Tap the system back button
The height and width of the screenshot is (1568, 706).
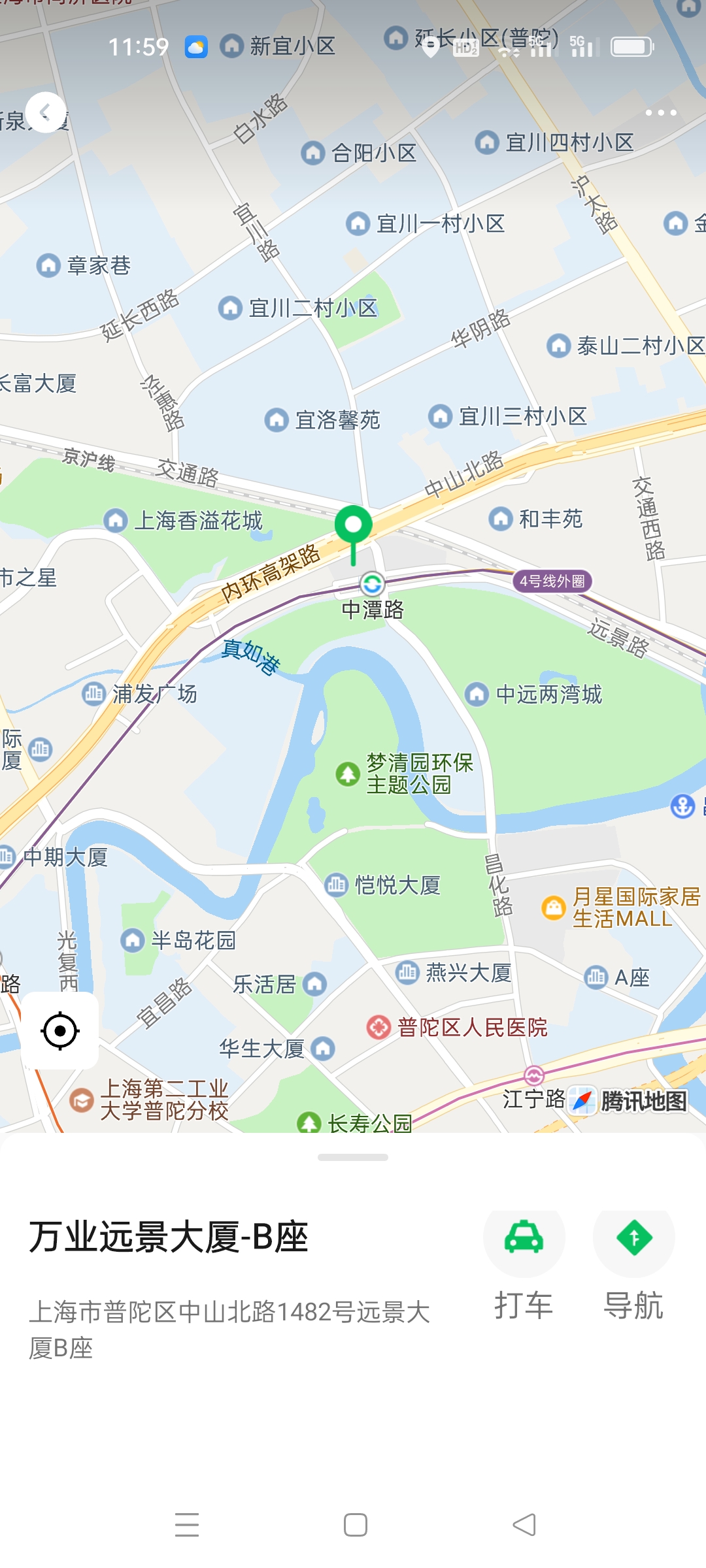pos(524,1525)
